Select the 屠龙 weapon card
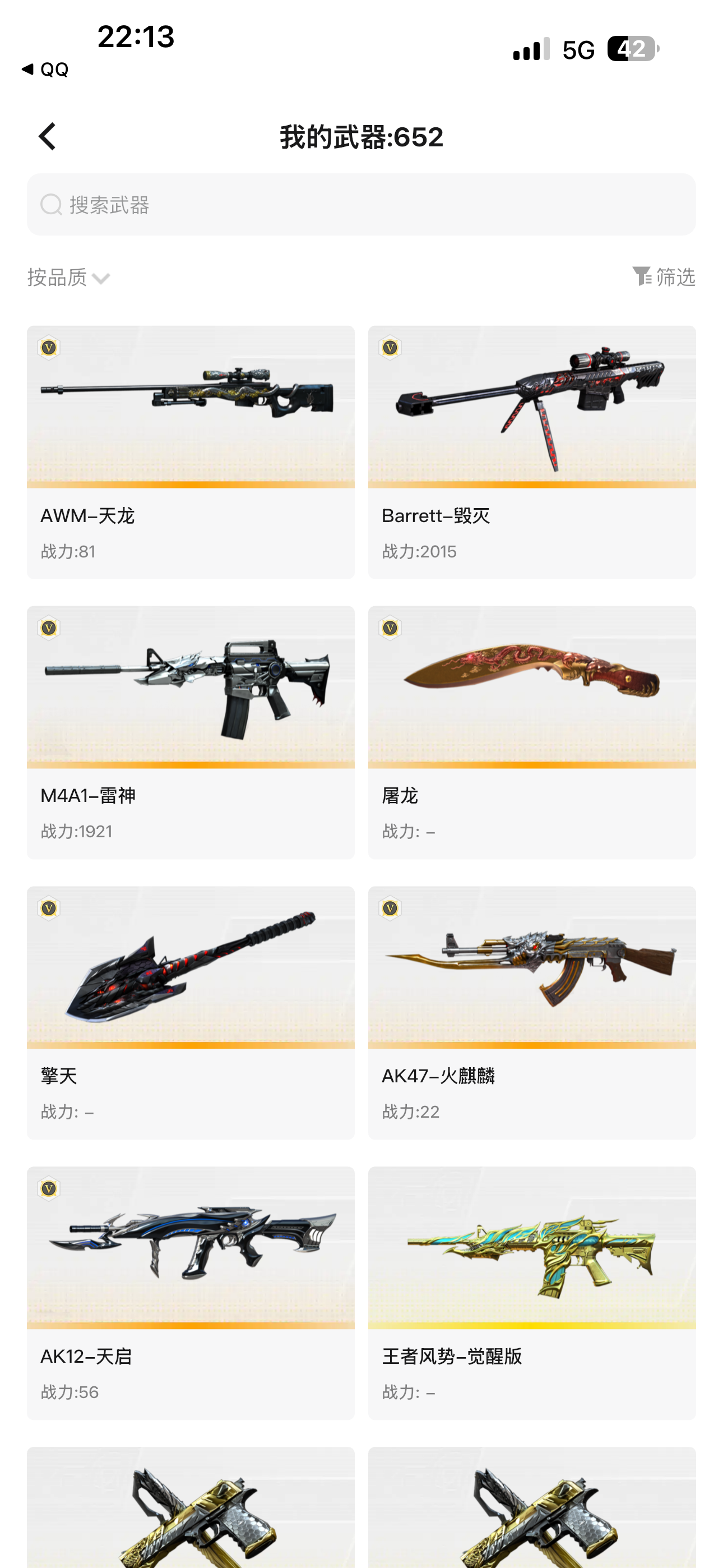 pos(532,732)
